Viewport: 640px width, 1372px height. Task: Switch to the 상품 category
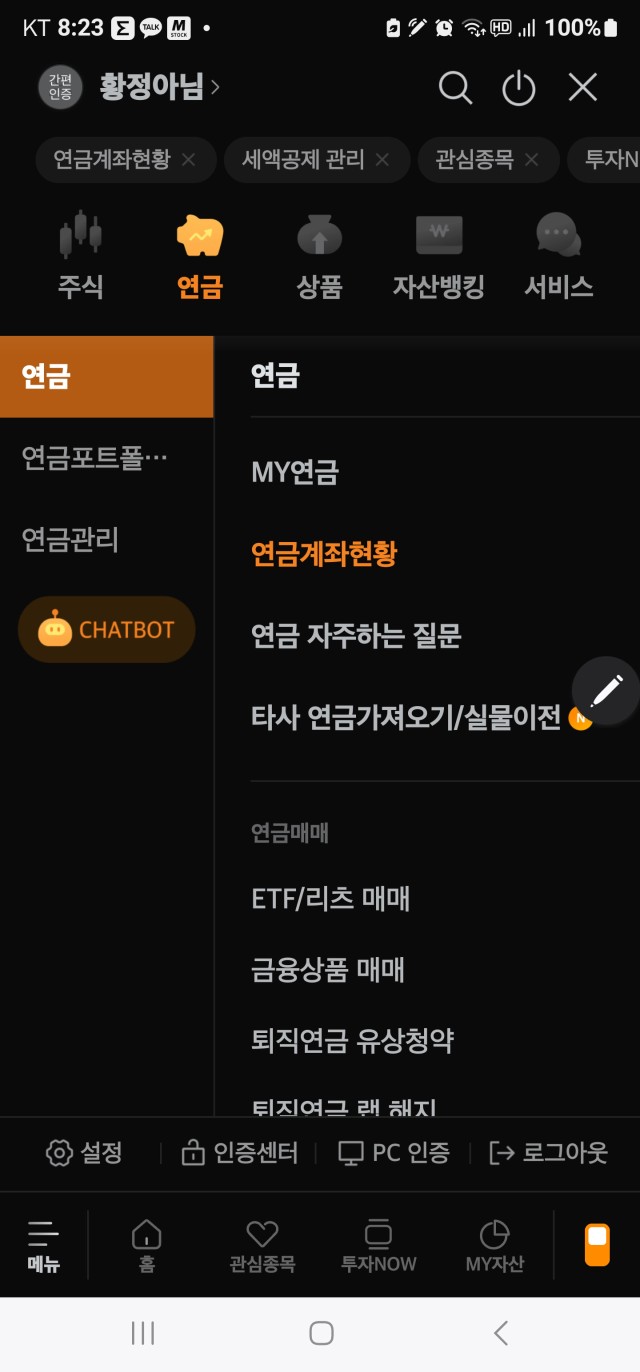coord(319,256)
